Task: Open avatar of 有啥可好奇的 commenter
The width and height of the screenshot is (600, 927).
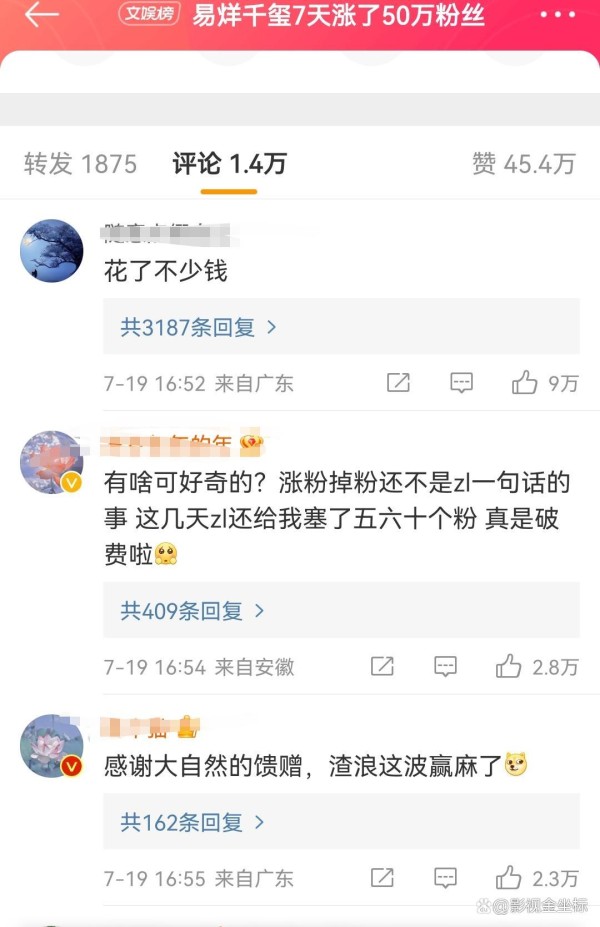Action: 51,462
